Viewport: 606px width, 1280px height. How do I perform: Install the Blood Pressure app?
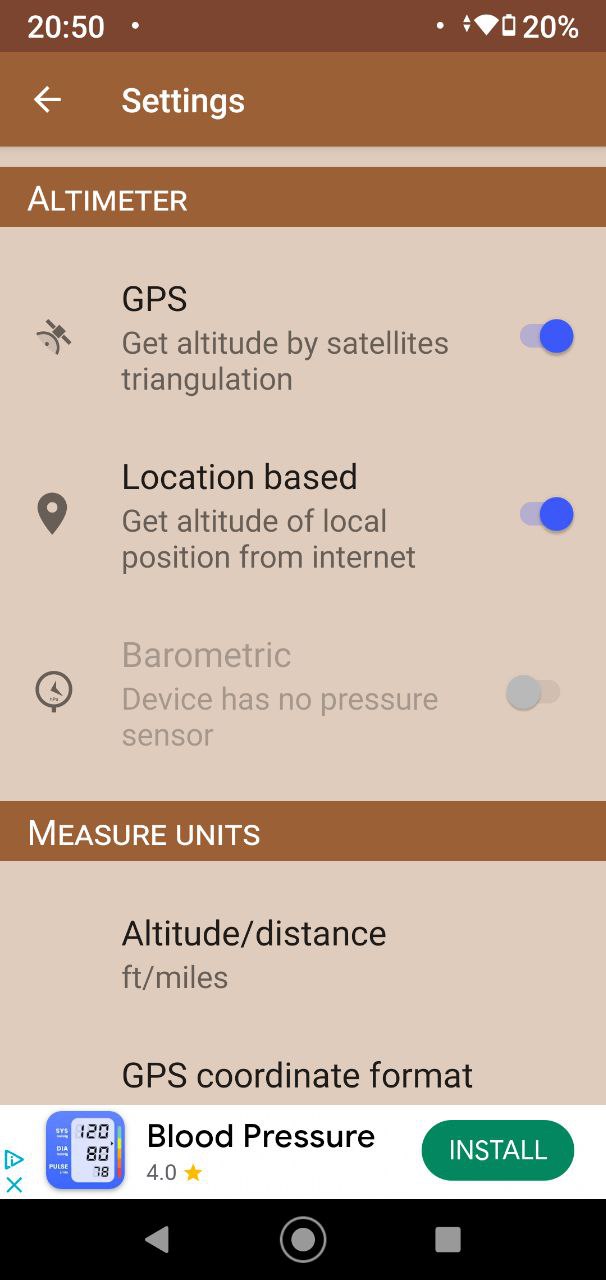tap(498, 1150)
